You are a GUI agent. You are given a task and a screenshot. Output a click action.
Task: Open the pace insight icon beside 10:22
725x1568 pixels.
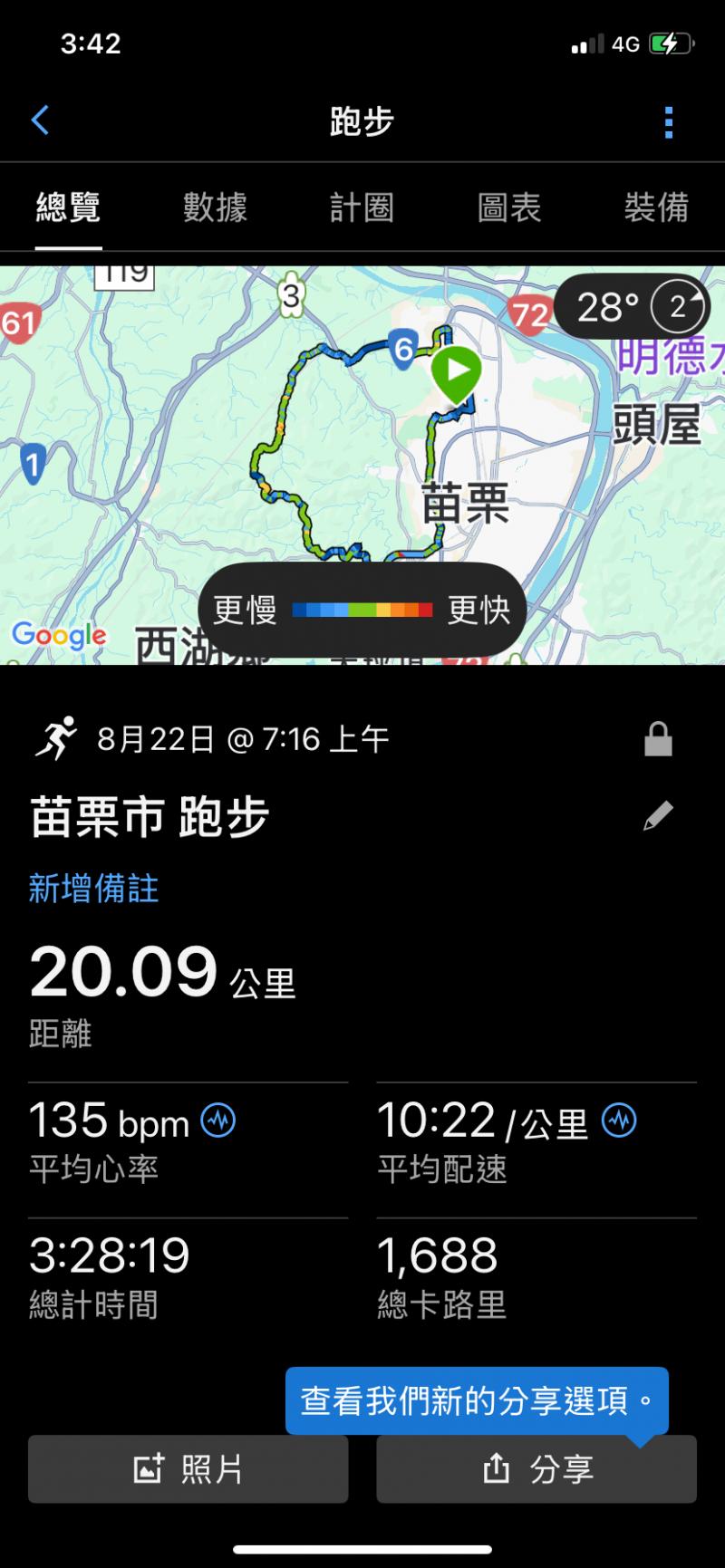point(620,1121)
